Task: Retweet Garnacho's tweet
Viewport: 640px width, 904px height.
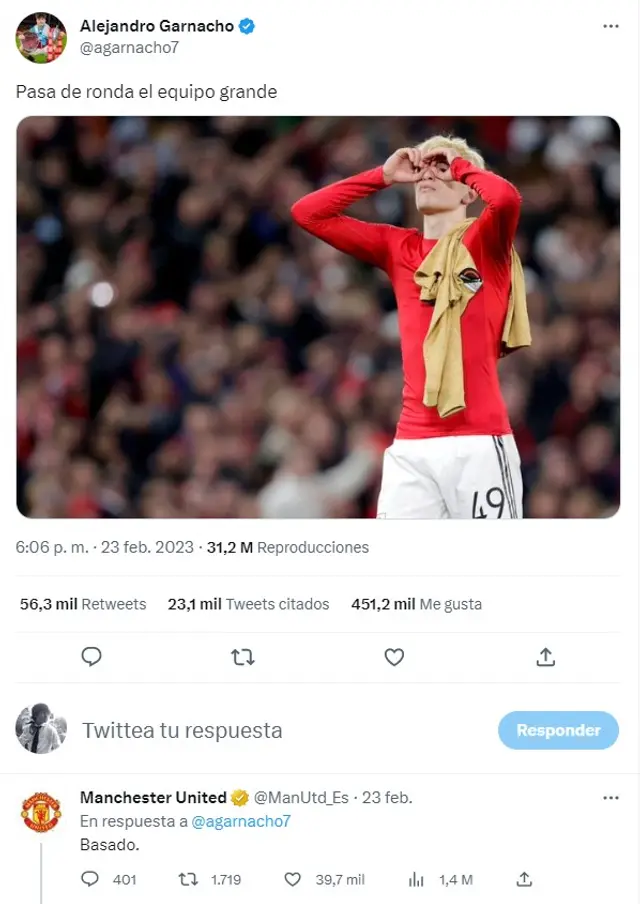Action: click(x=242, y=657)
